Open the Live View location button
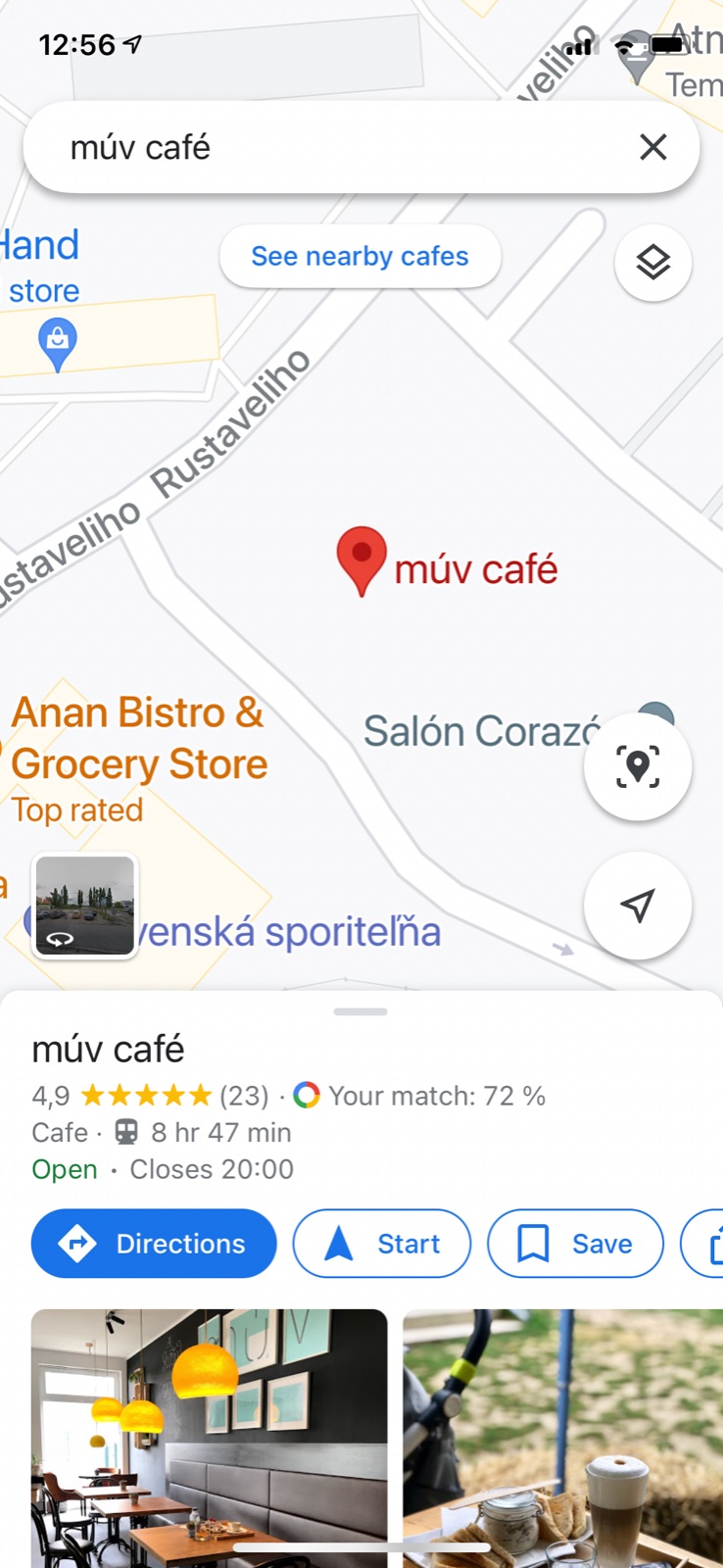 pos(638,765)
